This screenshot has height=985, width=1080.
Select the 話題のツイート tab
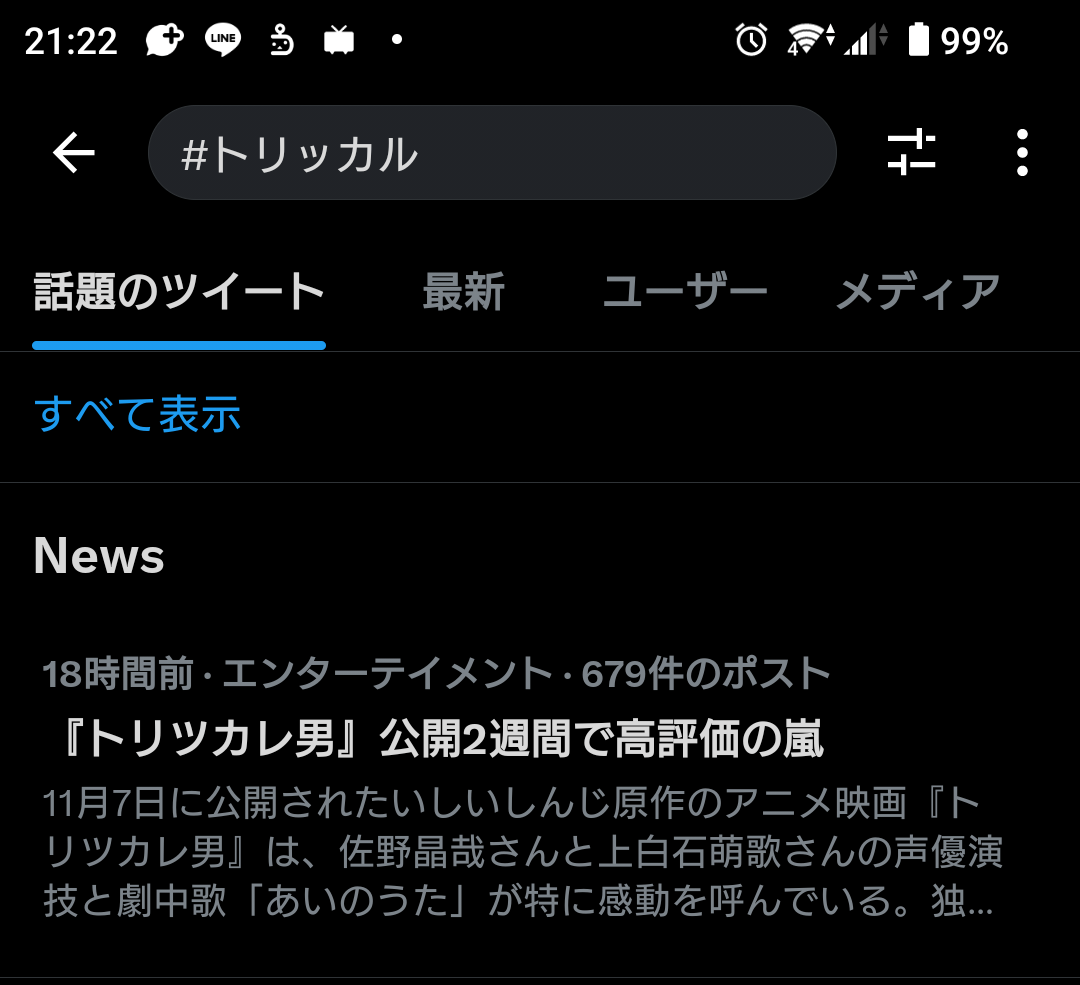tap(179, 293)
